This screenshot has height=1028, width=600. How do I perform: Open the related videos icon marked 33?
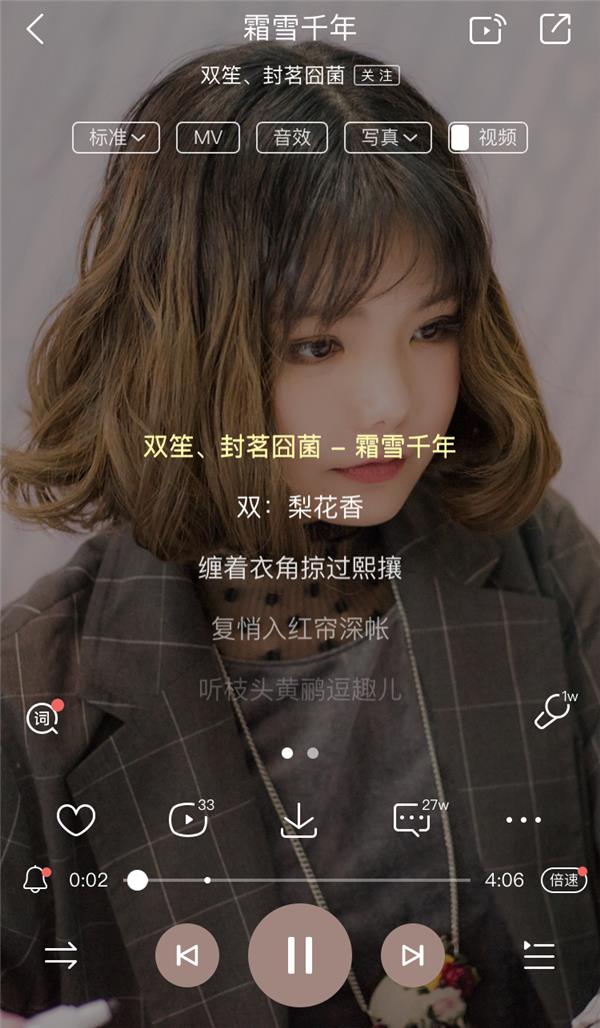pyautogui.click(x=190, y=818)
